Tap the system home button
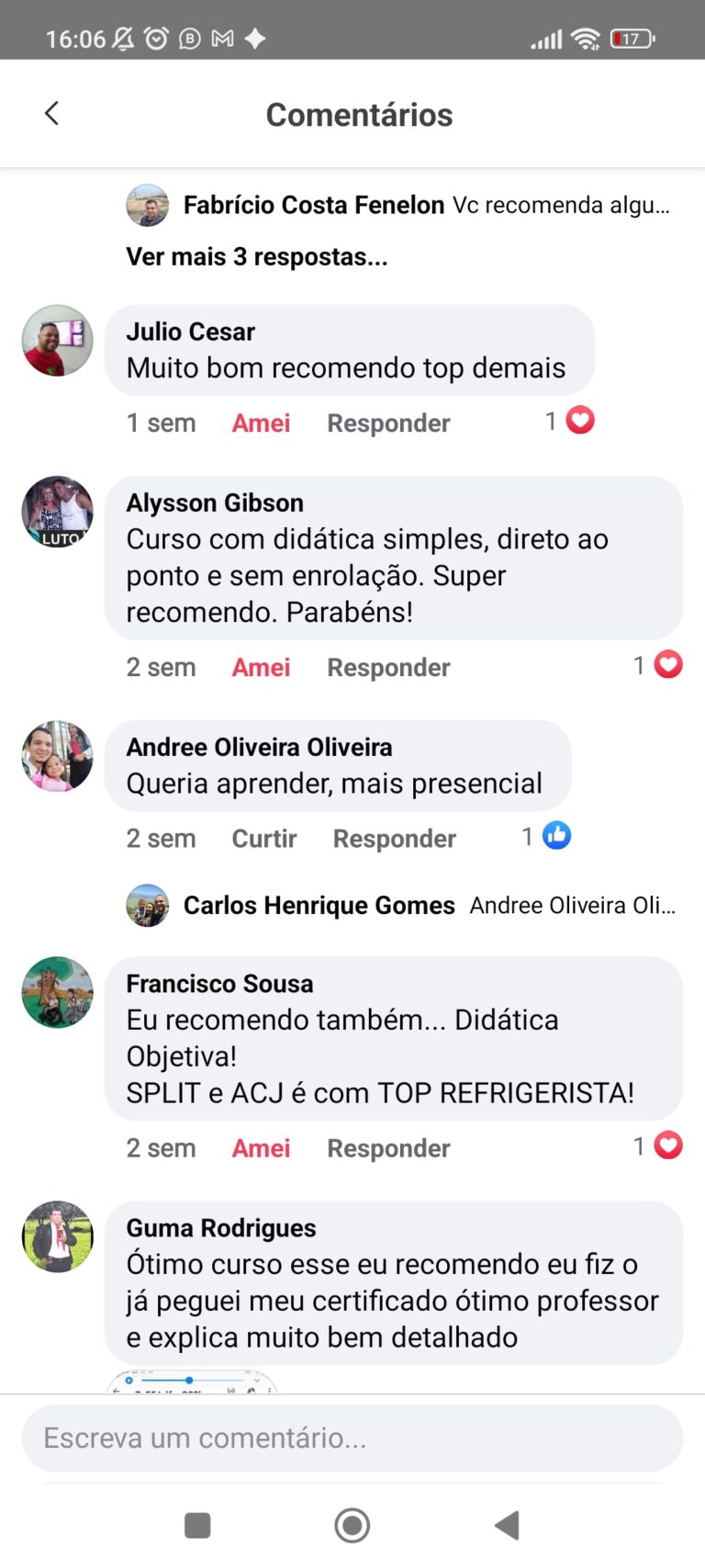This screenshot has height=1568, width=705. click(x=352, y=1526)
